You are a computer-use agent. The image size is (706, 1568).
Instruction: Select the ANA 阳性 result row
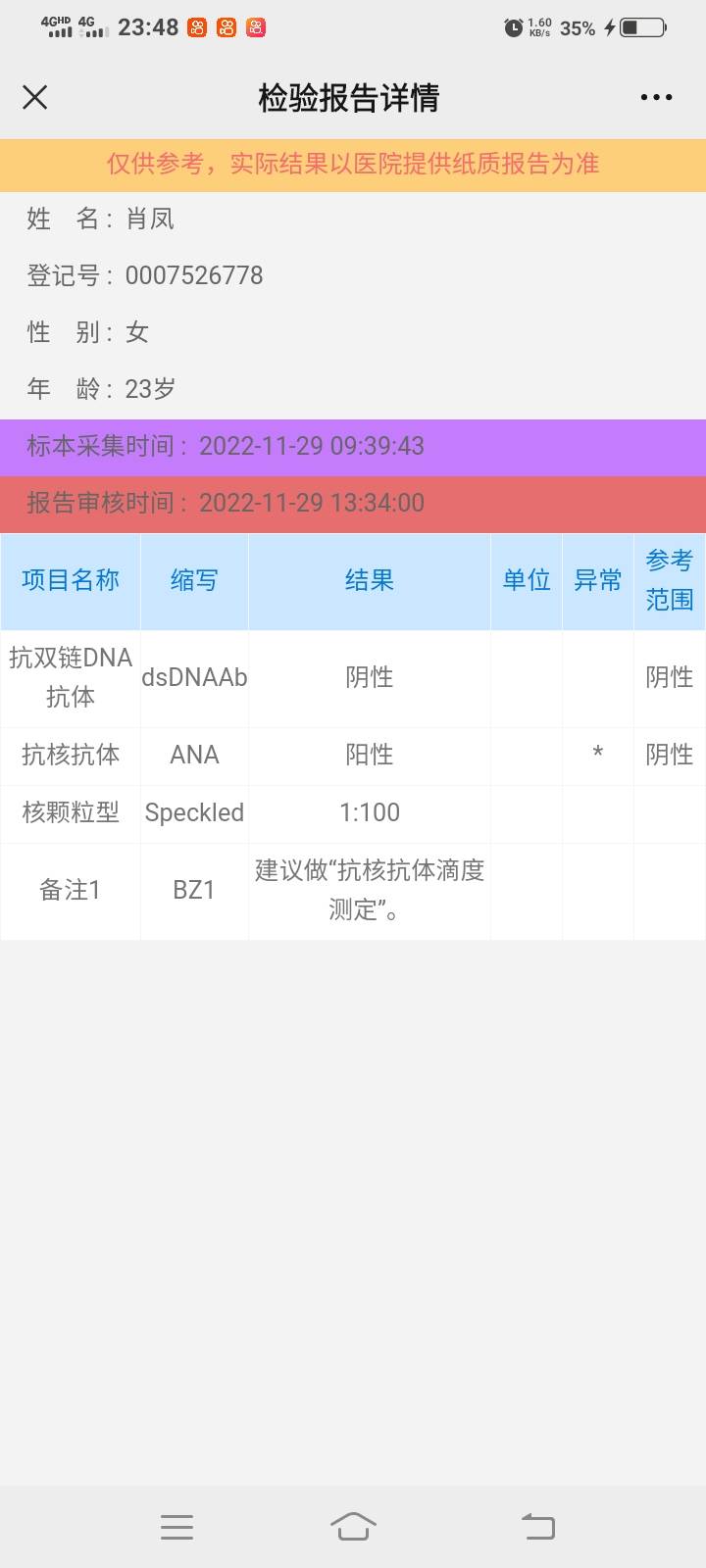(x=370, y=756)
